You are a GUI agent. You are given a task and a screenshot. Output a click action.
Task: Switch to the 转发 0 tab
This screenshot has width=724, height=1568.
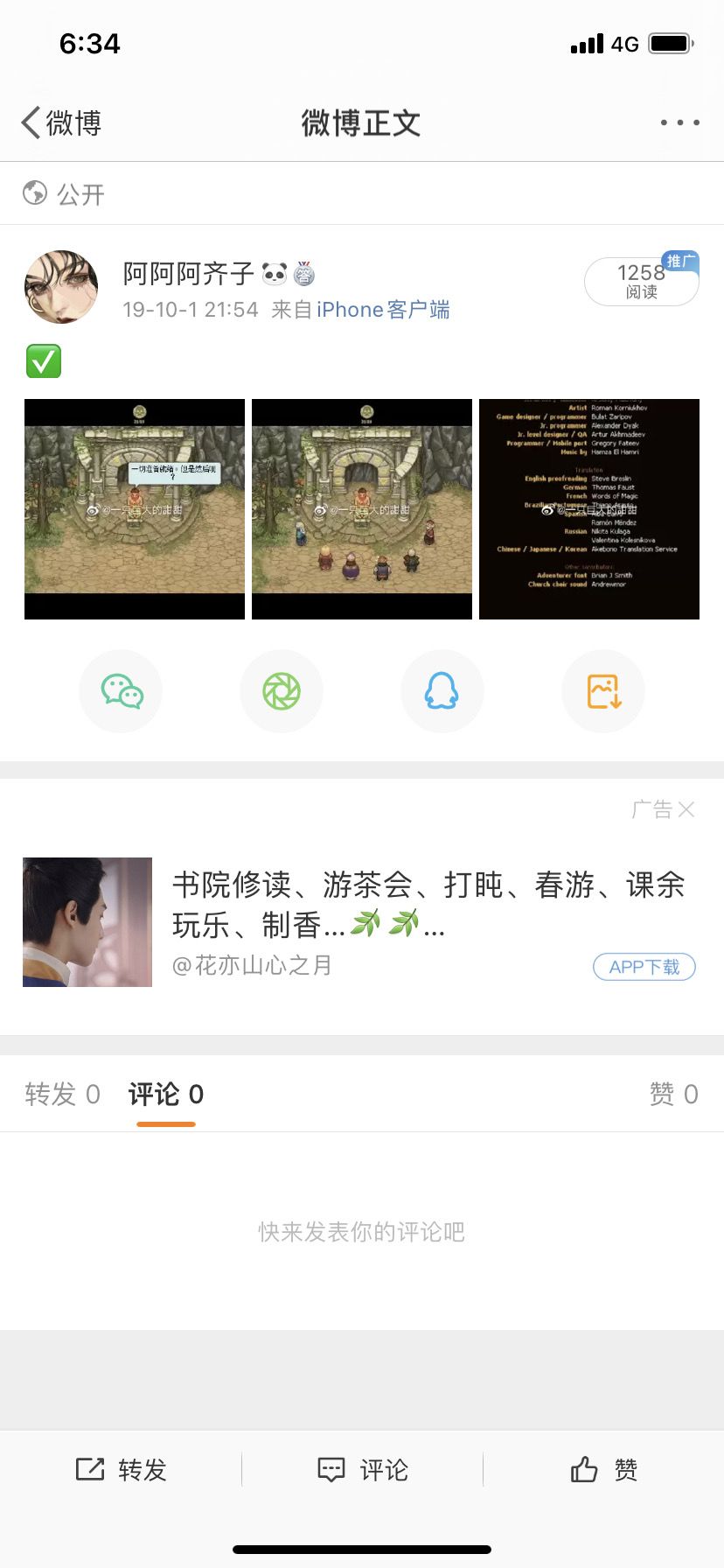[x=62, y=1094]
